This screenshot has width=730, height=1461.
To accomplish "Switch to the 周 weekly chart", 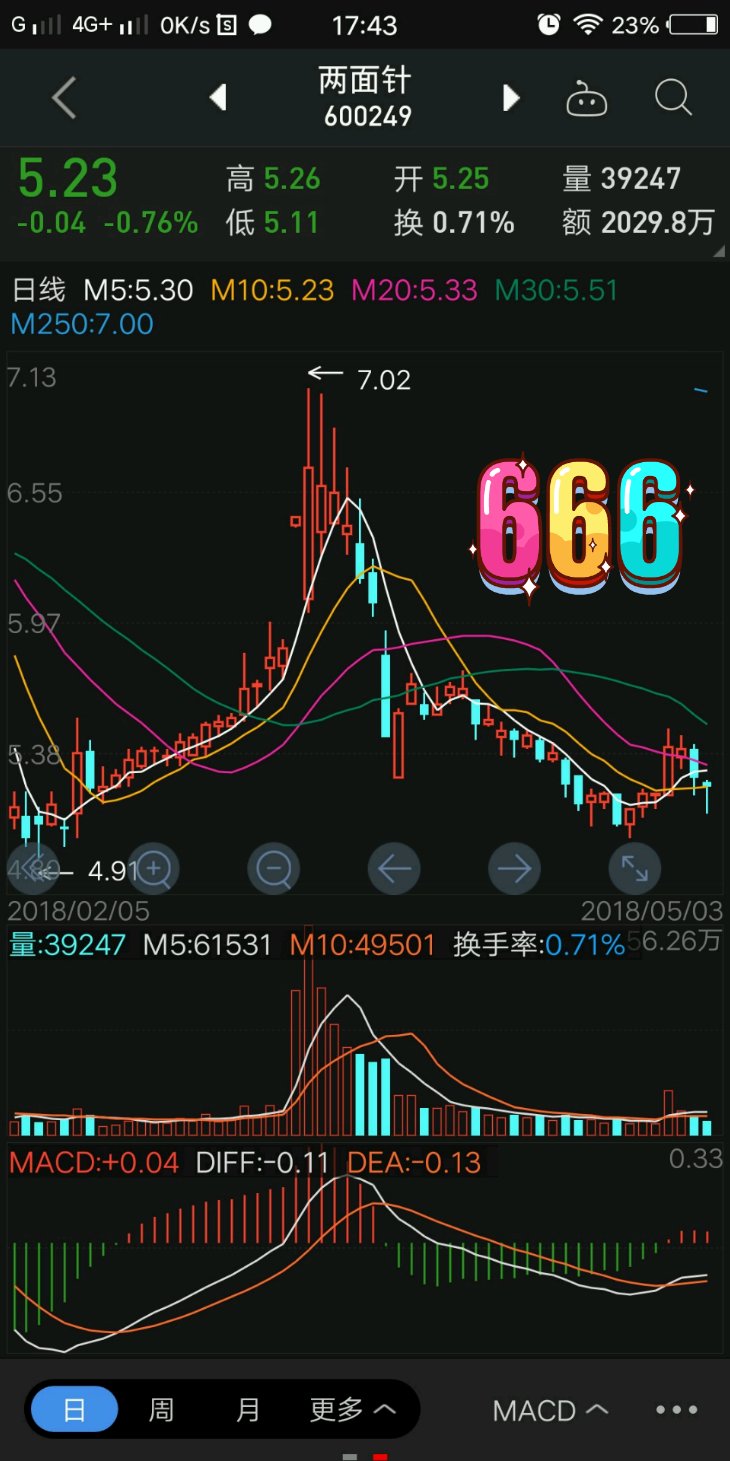I will pos(161,1410).
